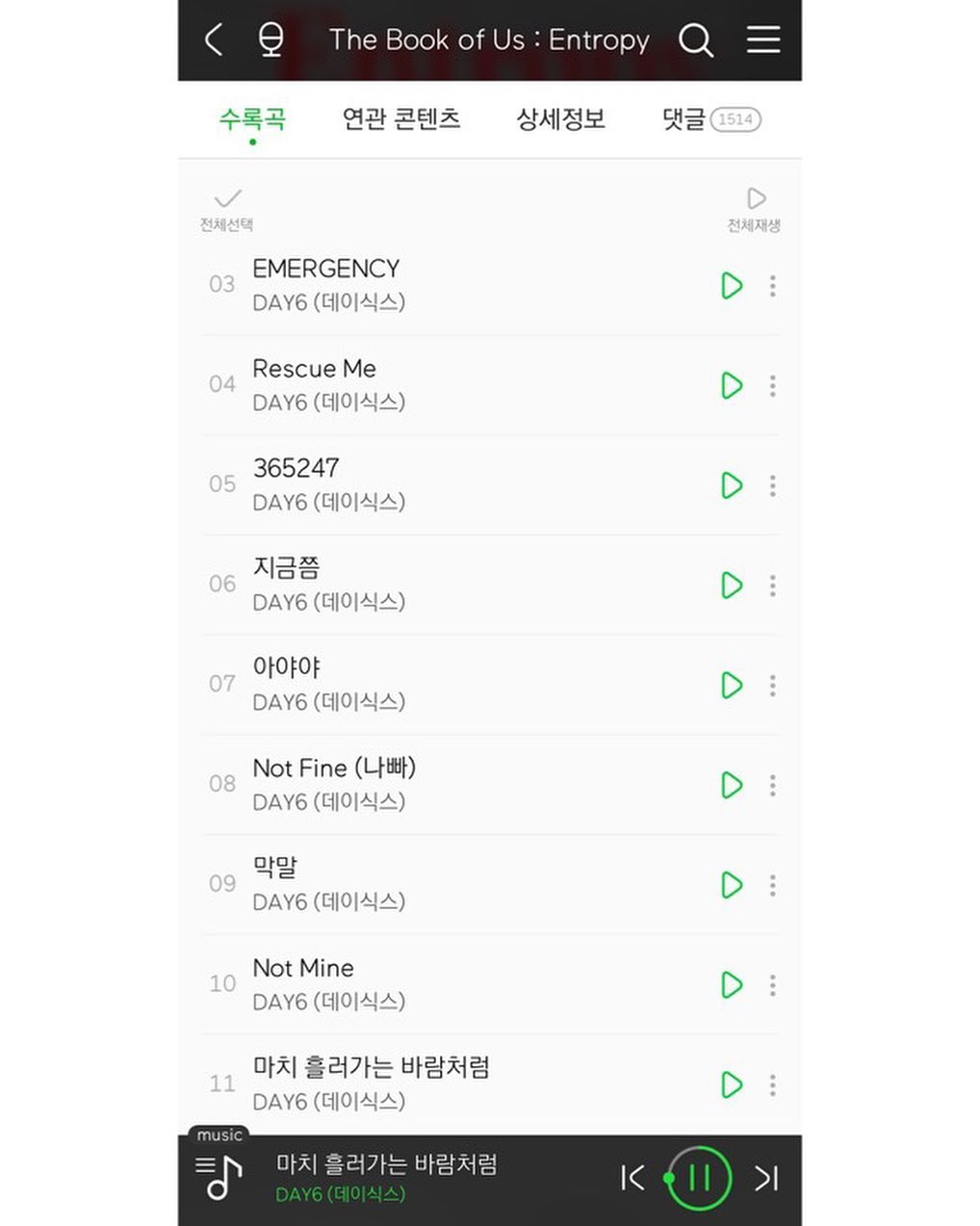The height and width of the screenshot is (1226, 980).
Task: Play all tracks with 전체재생
Action: click(x=754, y=208)
